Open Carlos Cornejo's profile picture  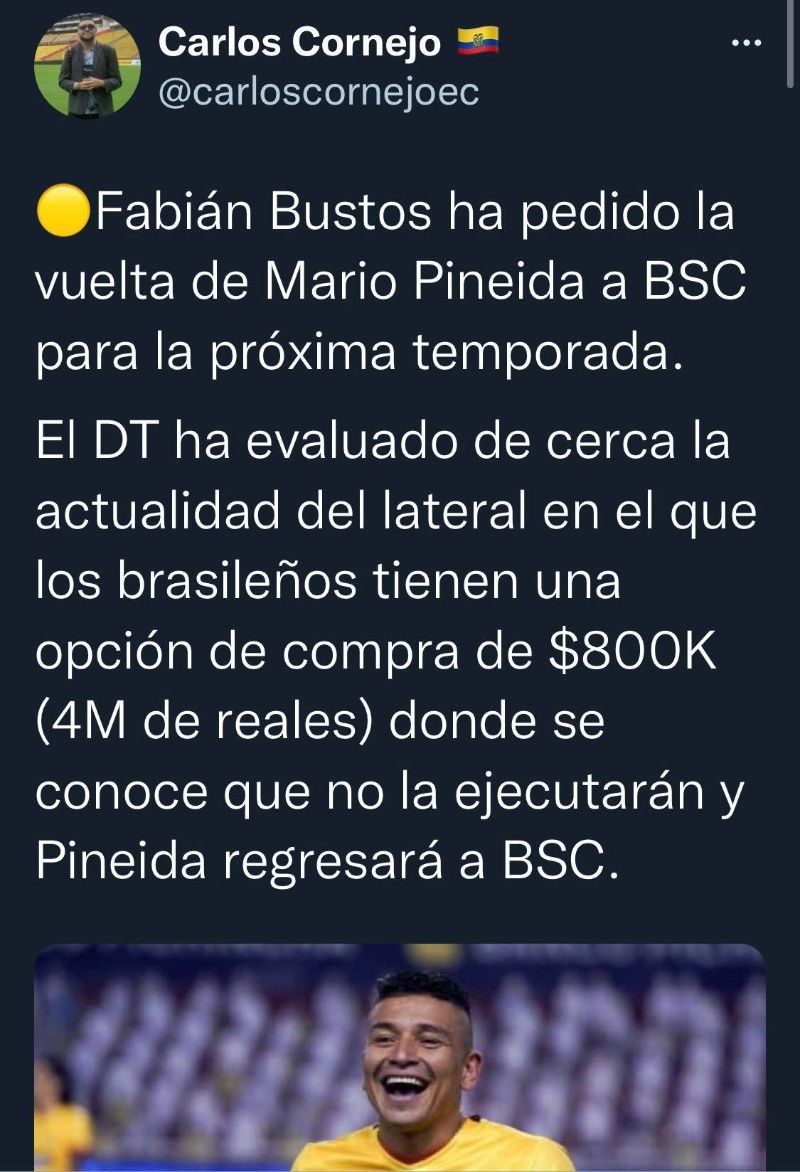87,67
